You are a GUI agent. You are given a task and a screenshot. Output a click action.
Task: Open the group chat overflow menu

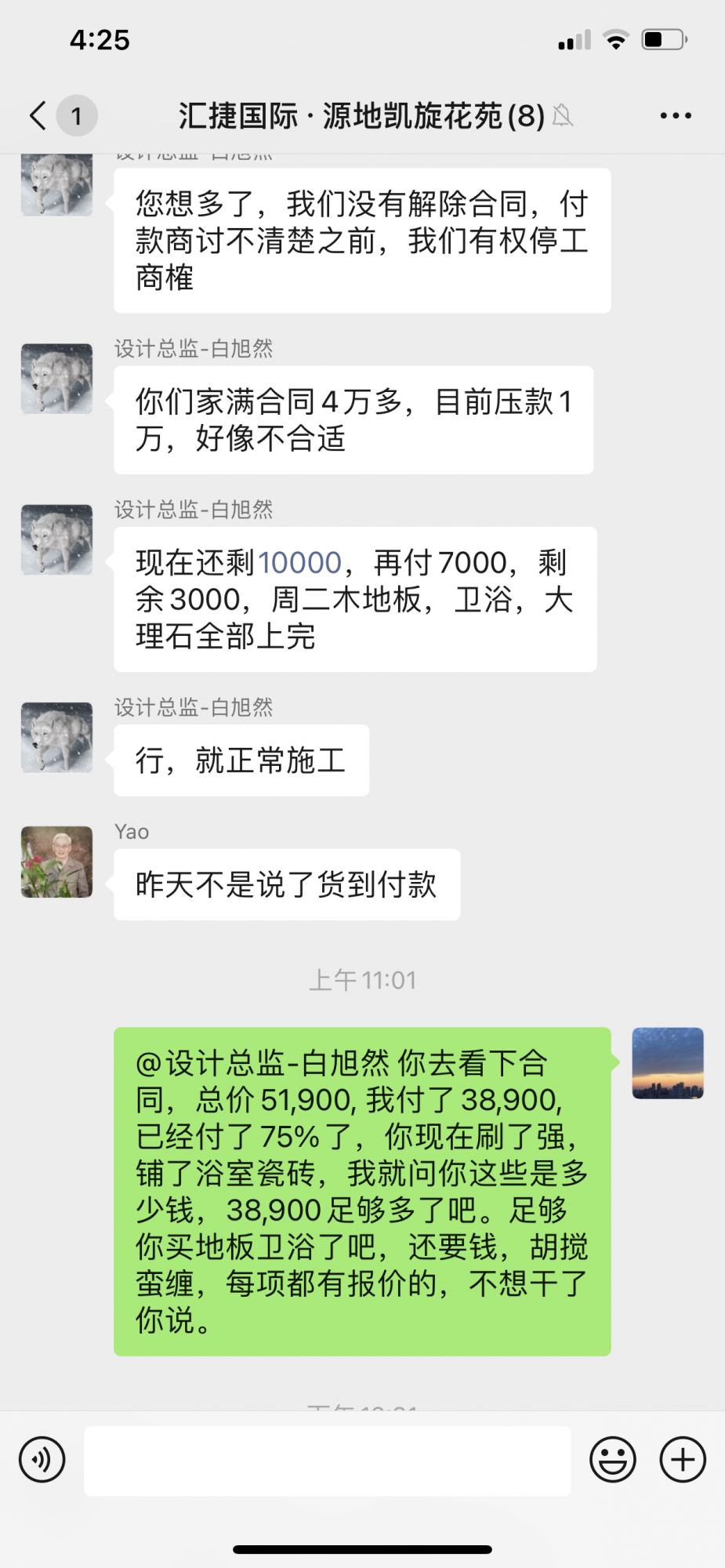pyautogui.click(x=675, y=115)
